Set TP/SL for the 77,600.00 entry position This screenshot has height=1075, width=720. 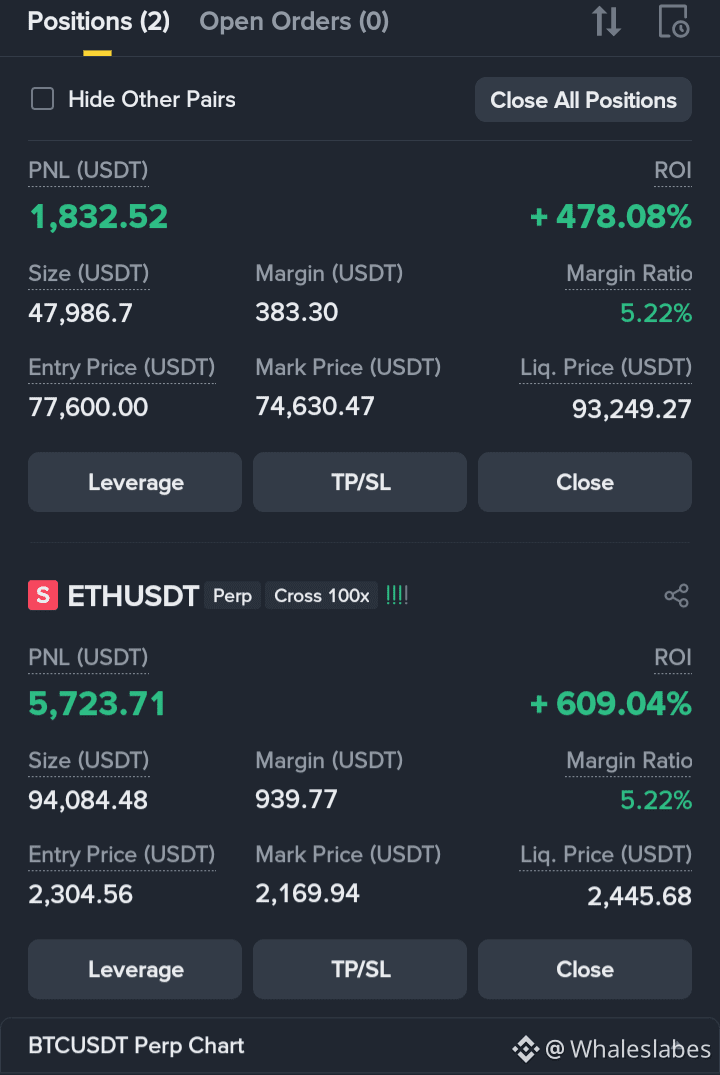(x=360, y=482)
